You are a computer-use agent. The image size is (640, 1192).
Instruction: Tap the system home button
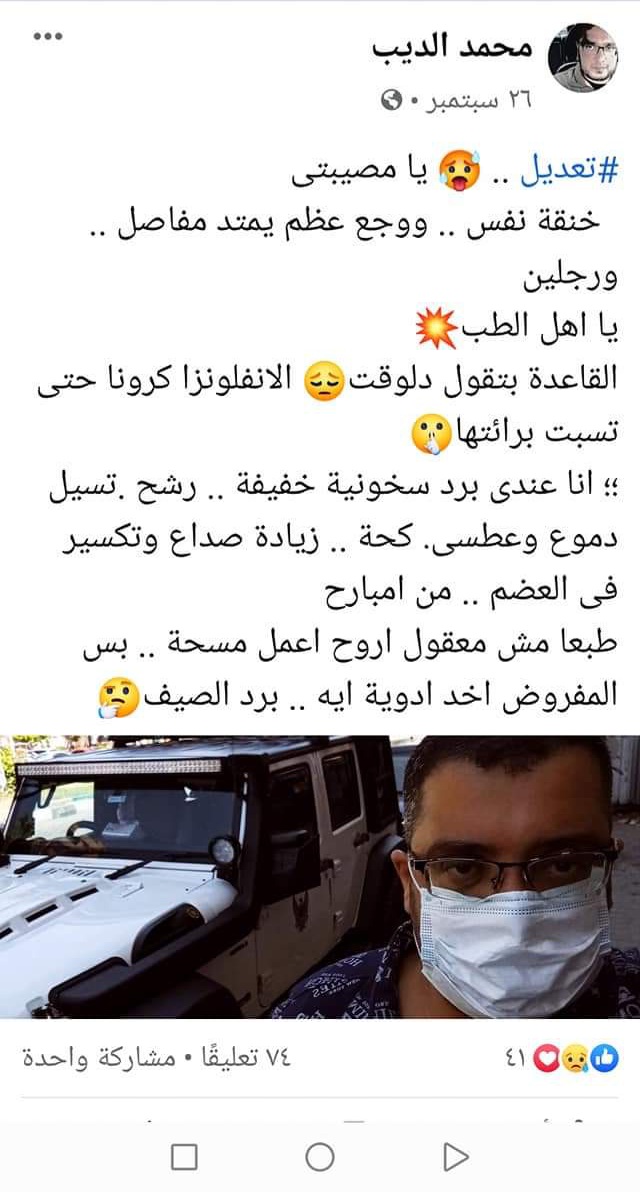(x=319, y=1157)
